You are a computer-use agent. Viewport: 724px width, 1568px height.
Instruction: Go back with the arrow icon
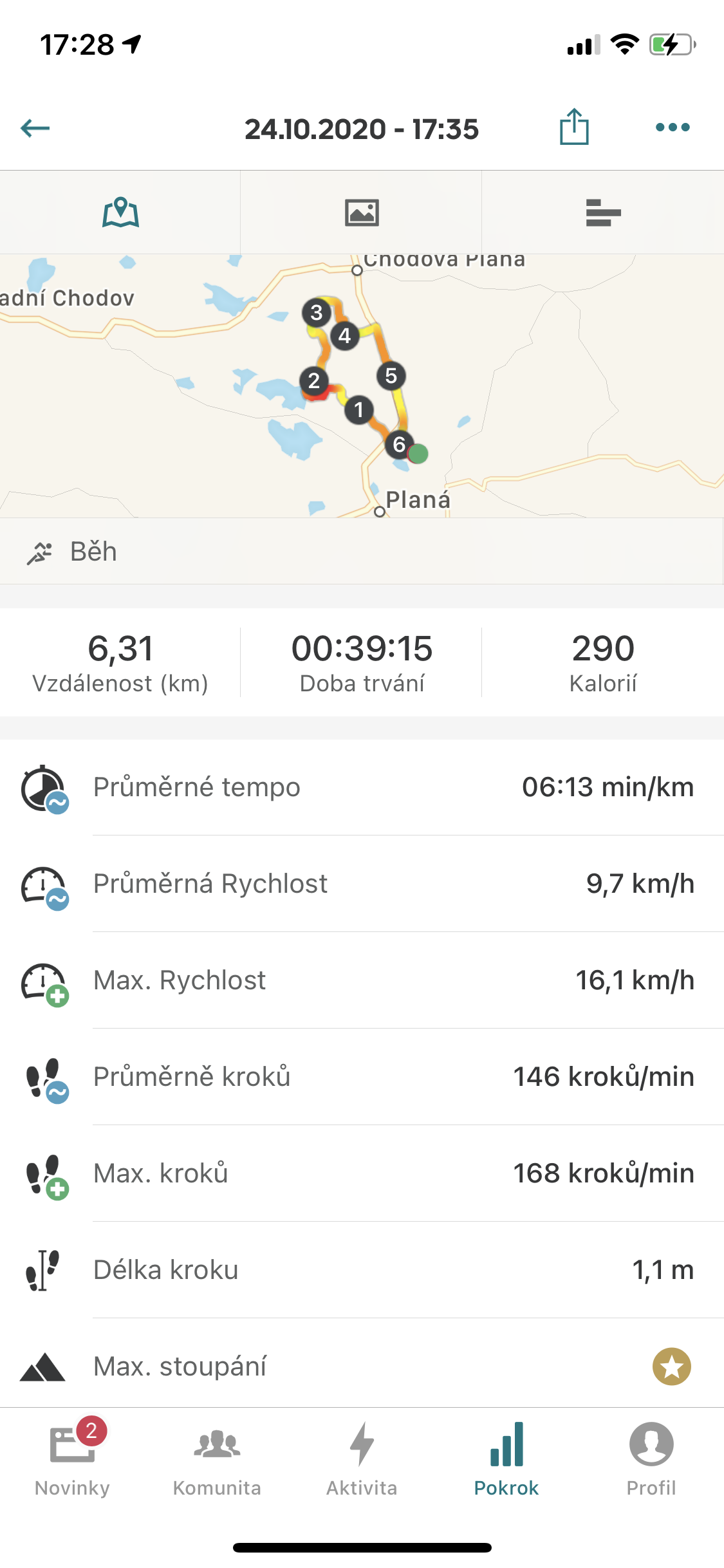pos(35,128)
